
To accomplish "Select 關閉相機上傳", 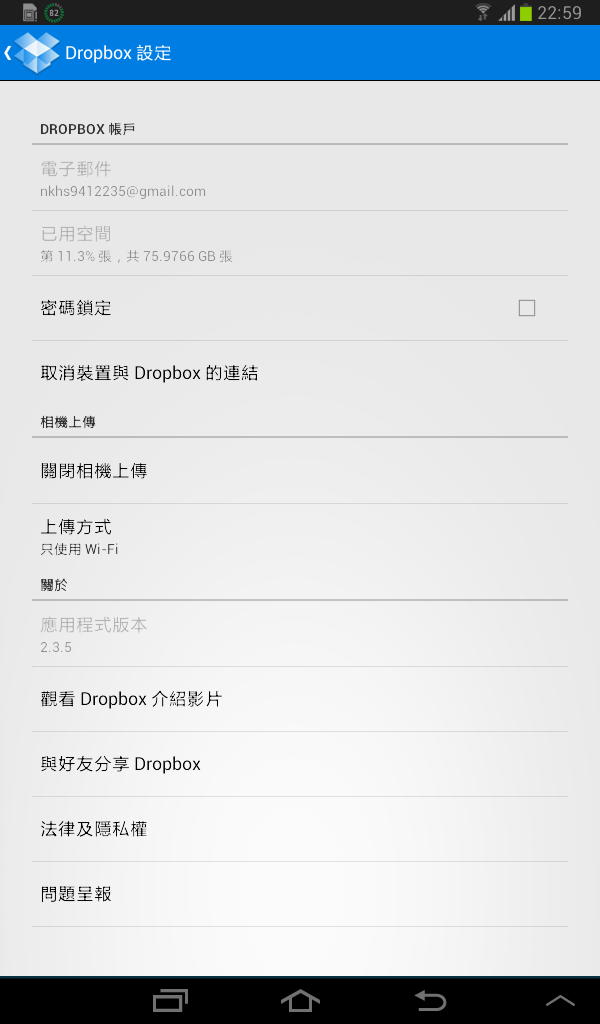I will [300, 471].
